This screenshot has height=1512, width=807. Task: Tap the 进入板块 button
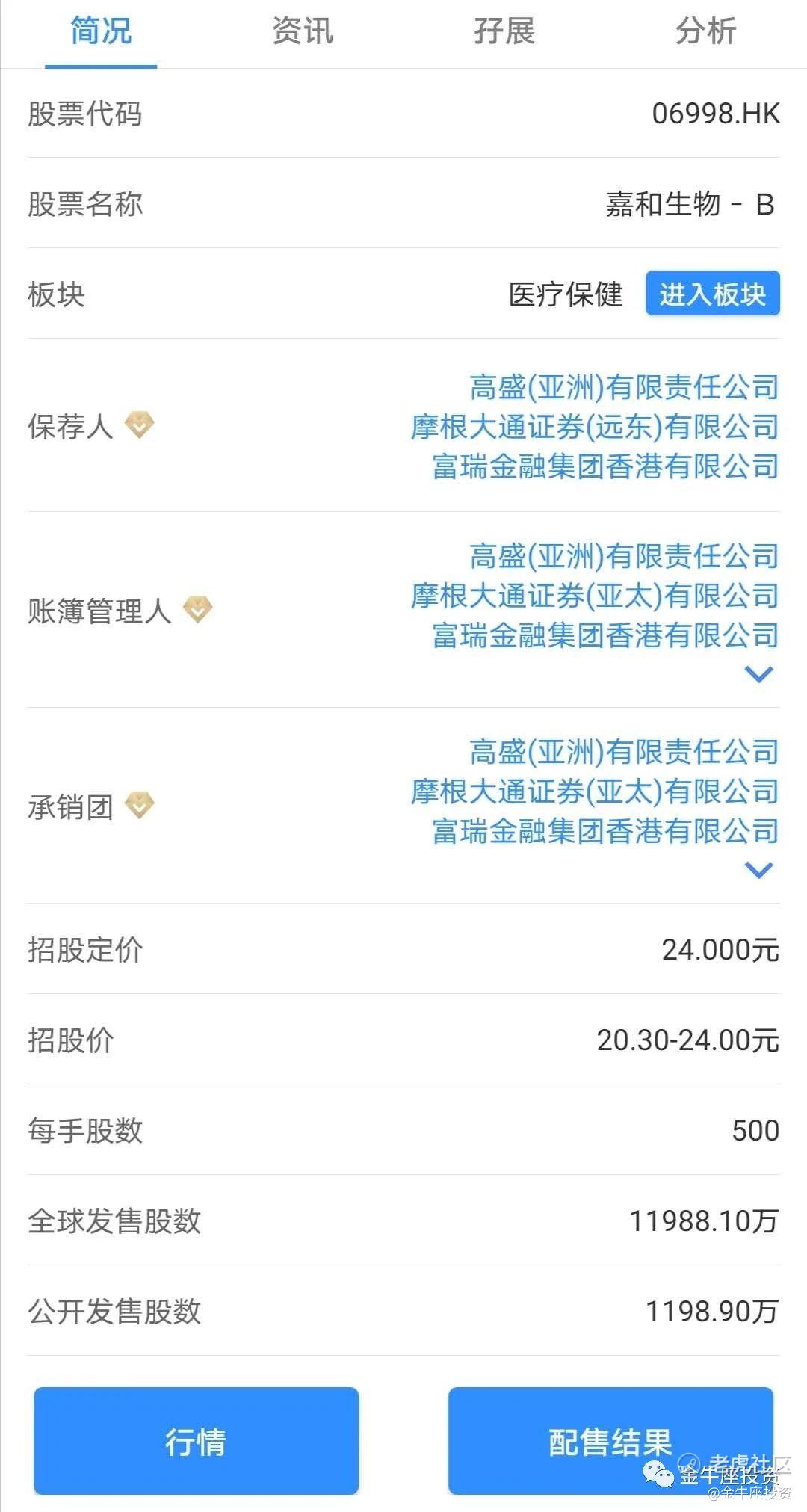[713, 294]
